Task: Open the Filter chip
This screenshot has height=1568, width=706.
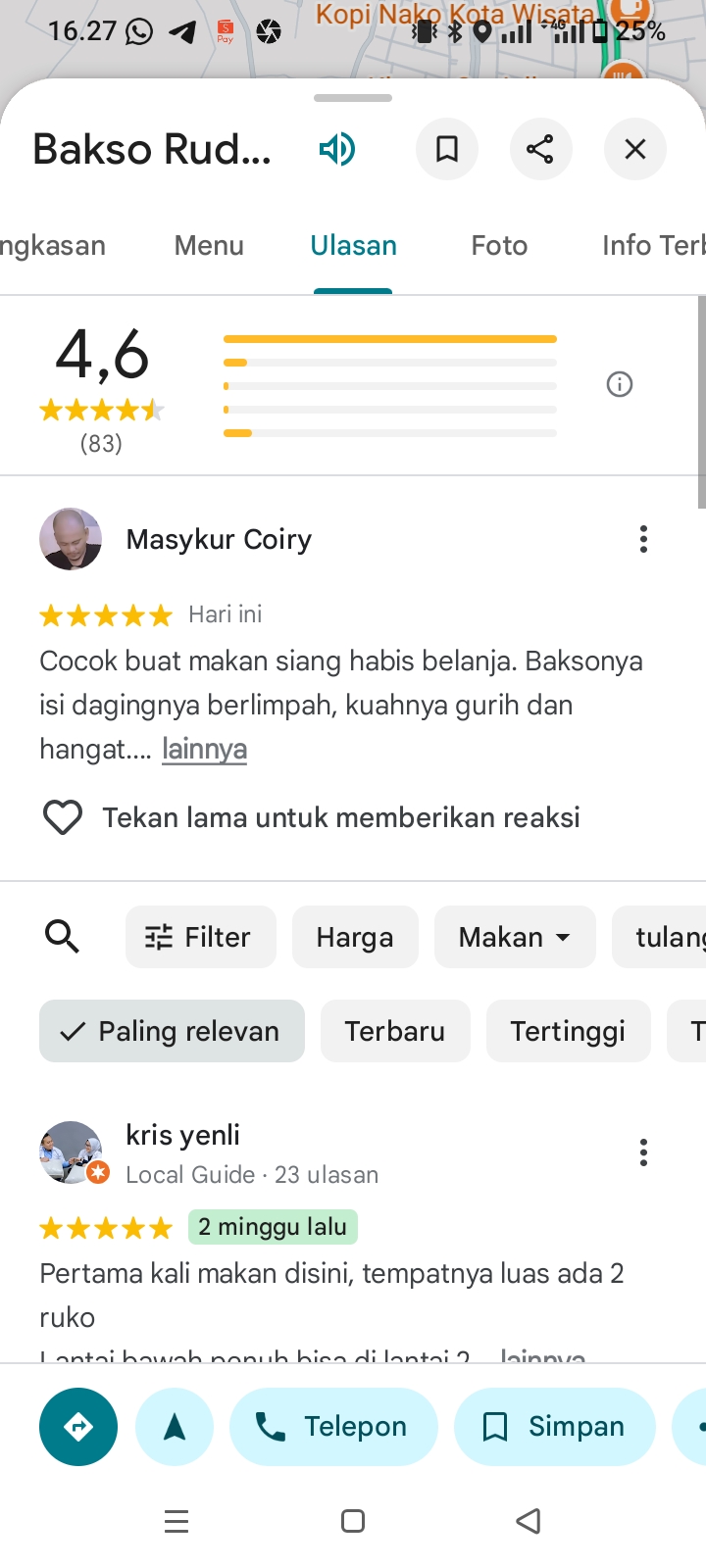Action: point(200,937)
